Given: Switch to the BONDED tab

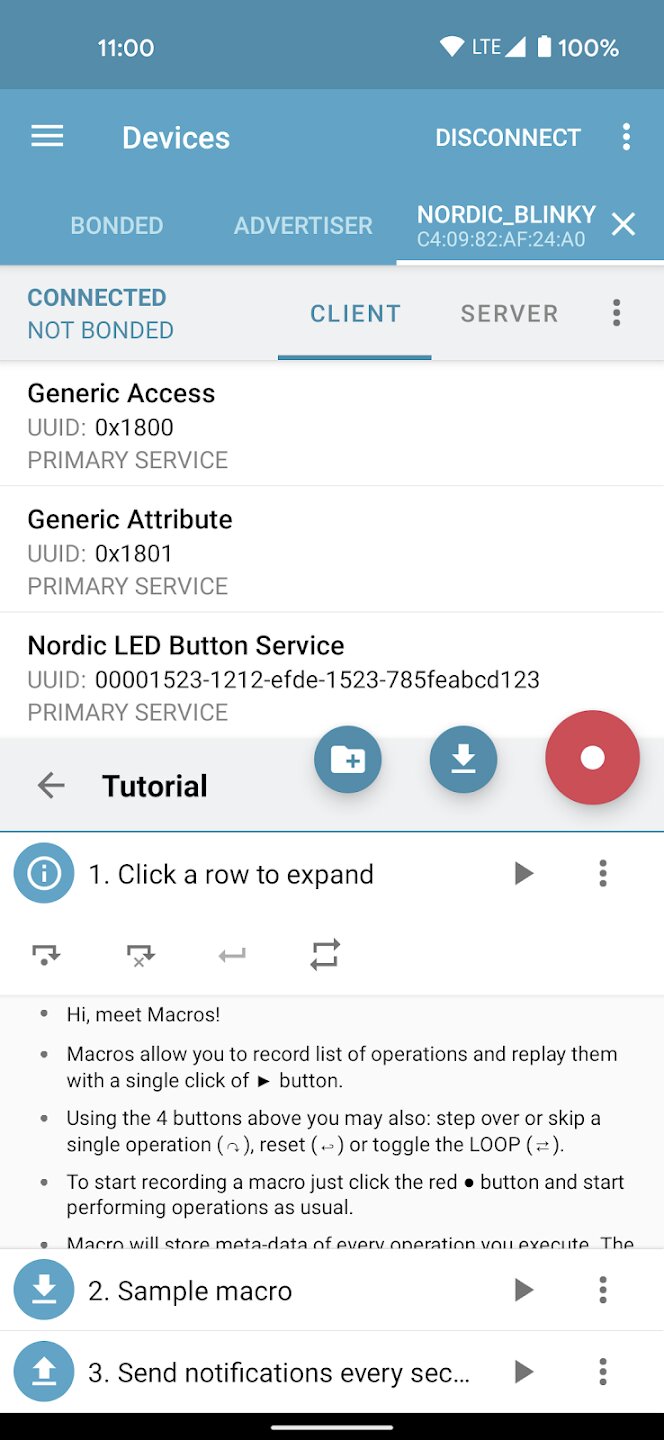Looking at the screenshot, I should (x=116, y=225).
